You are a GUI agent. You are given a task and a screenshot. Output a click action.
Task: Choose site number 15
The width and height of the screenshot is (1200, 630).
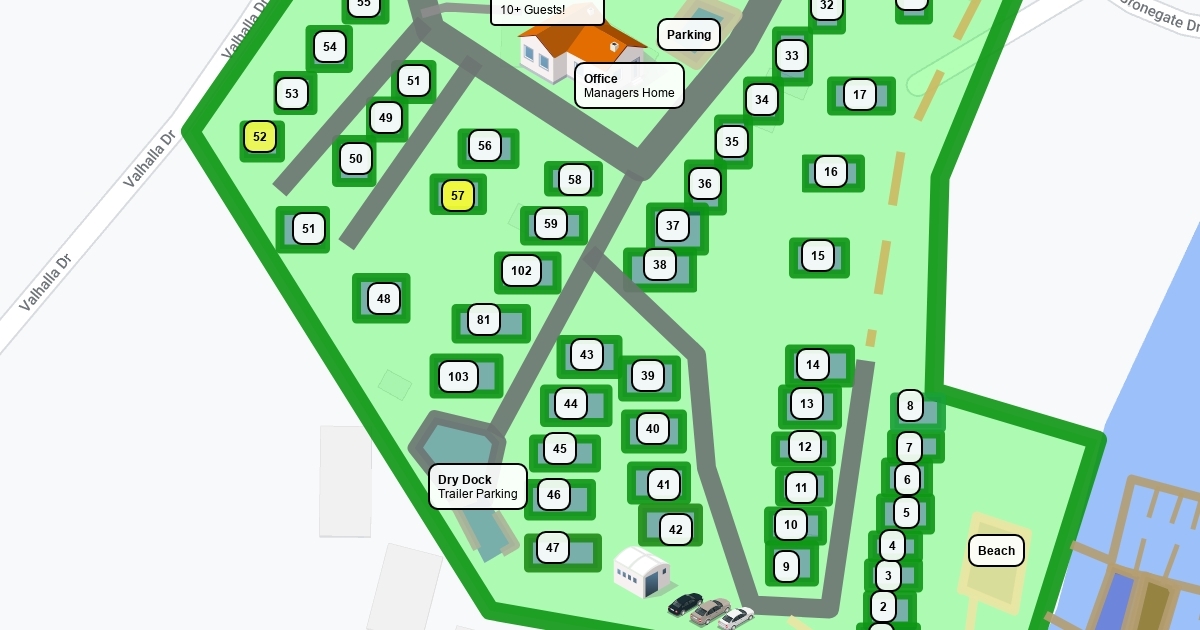[818, 256]
